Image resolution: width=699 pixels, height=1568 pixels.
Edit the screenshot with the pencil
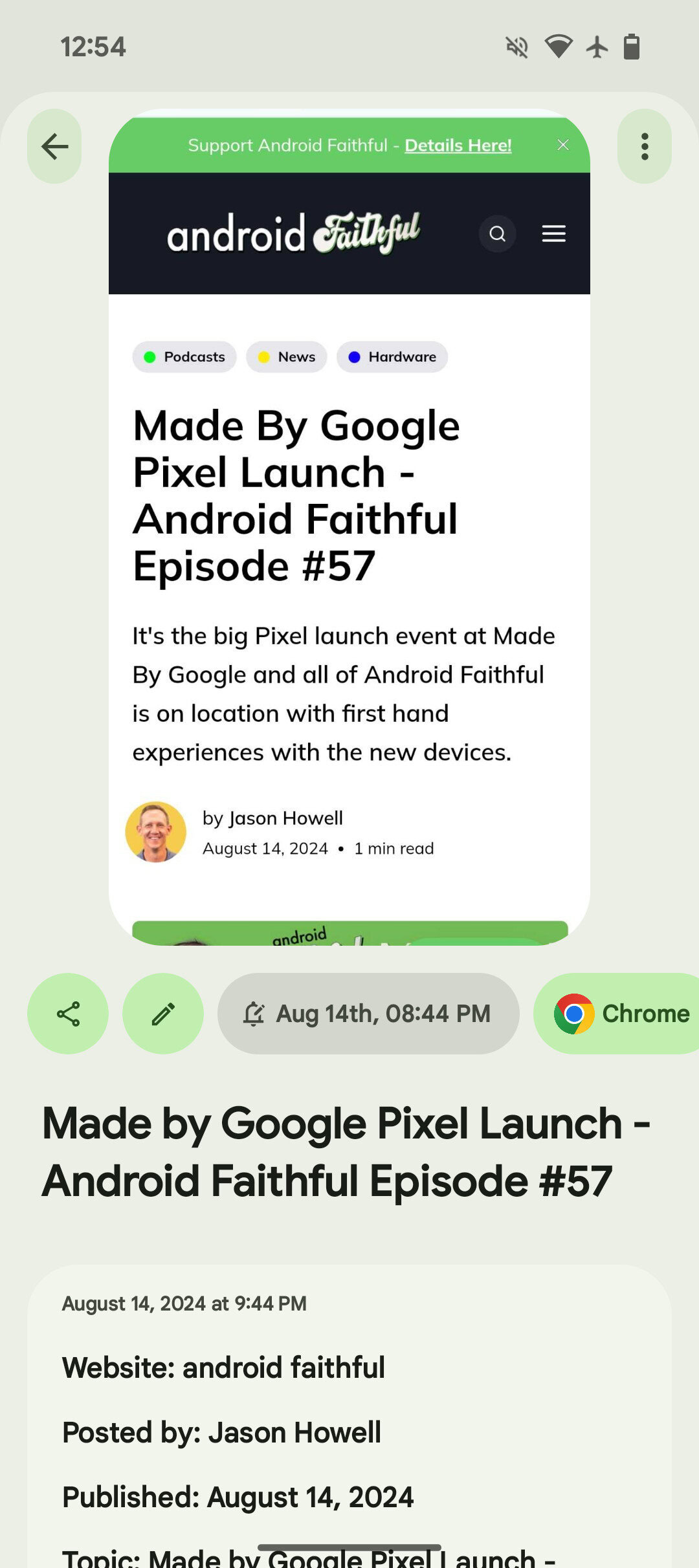[163, 1013]
